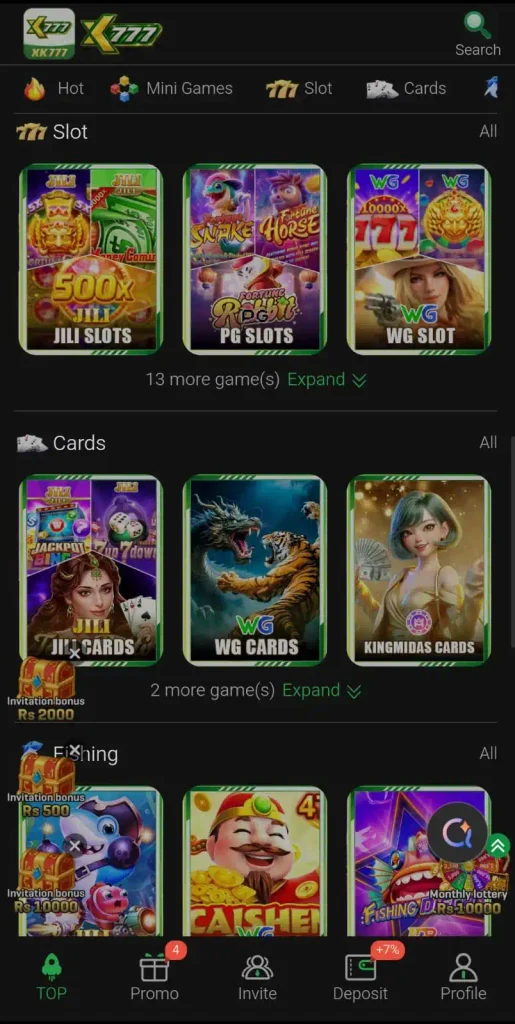515x1024 pixels.
Task: Switch to the Invite tab
Action: [257, 978]
